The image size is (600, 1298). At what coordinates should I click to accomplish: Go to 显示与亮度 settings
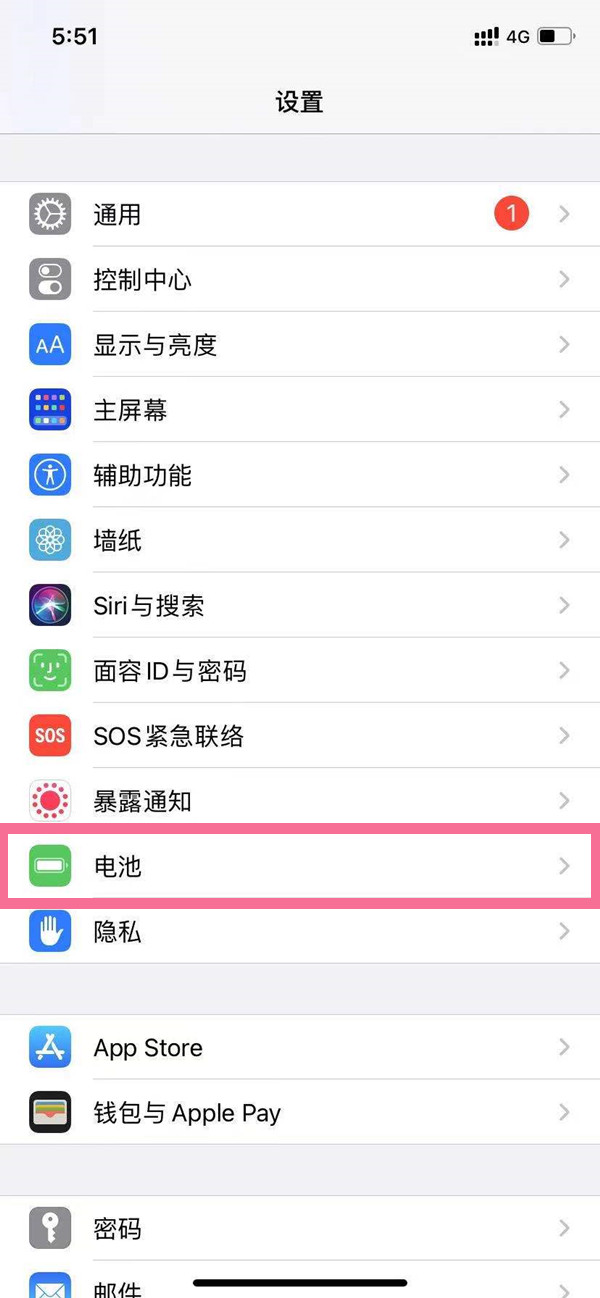pyautogui.click(x=300, y=345)
